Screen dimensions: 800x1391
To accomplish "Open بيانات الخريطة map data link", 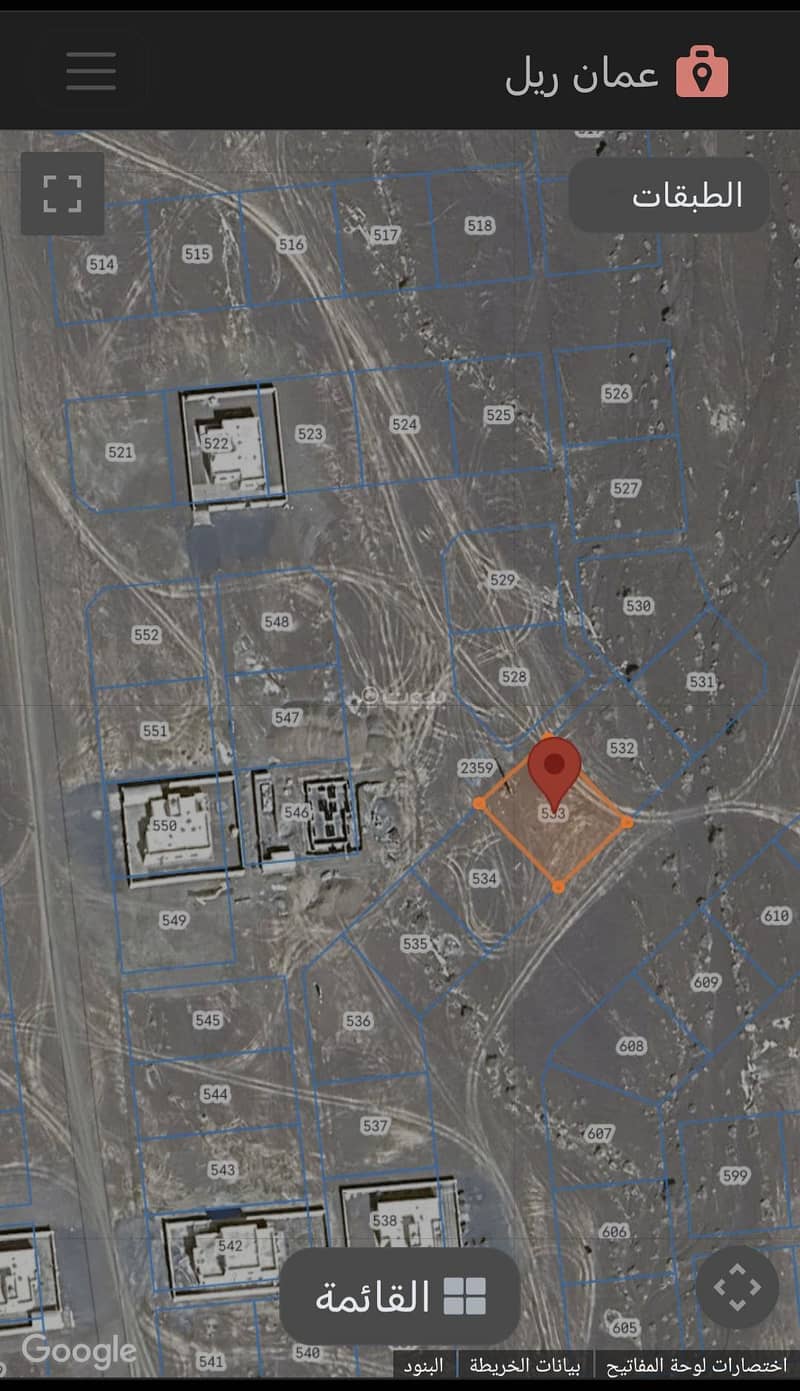I will pyautogui.click(x=525, y=1365).
